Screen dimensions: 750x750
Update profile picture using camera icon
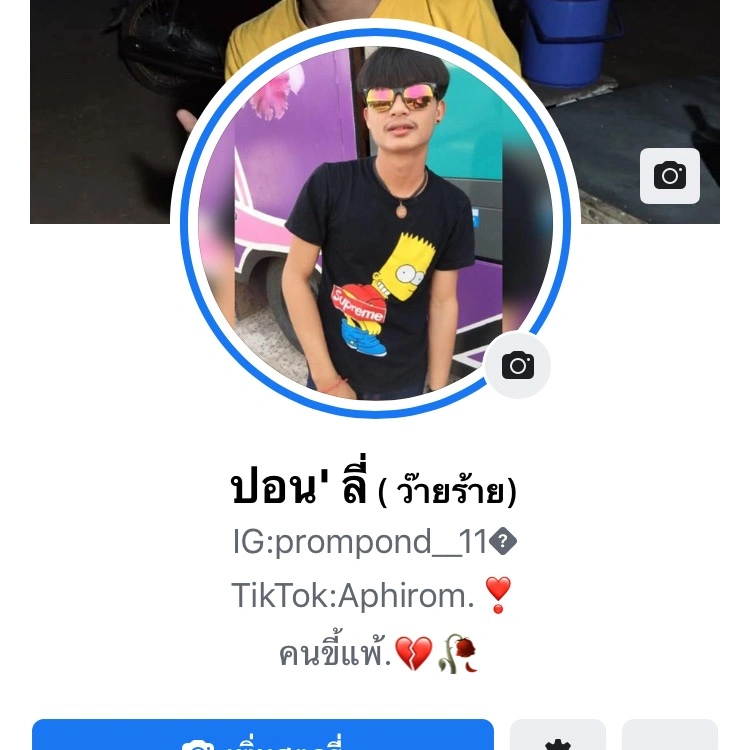[517, 365]
